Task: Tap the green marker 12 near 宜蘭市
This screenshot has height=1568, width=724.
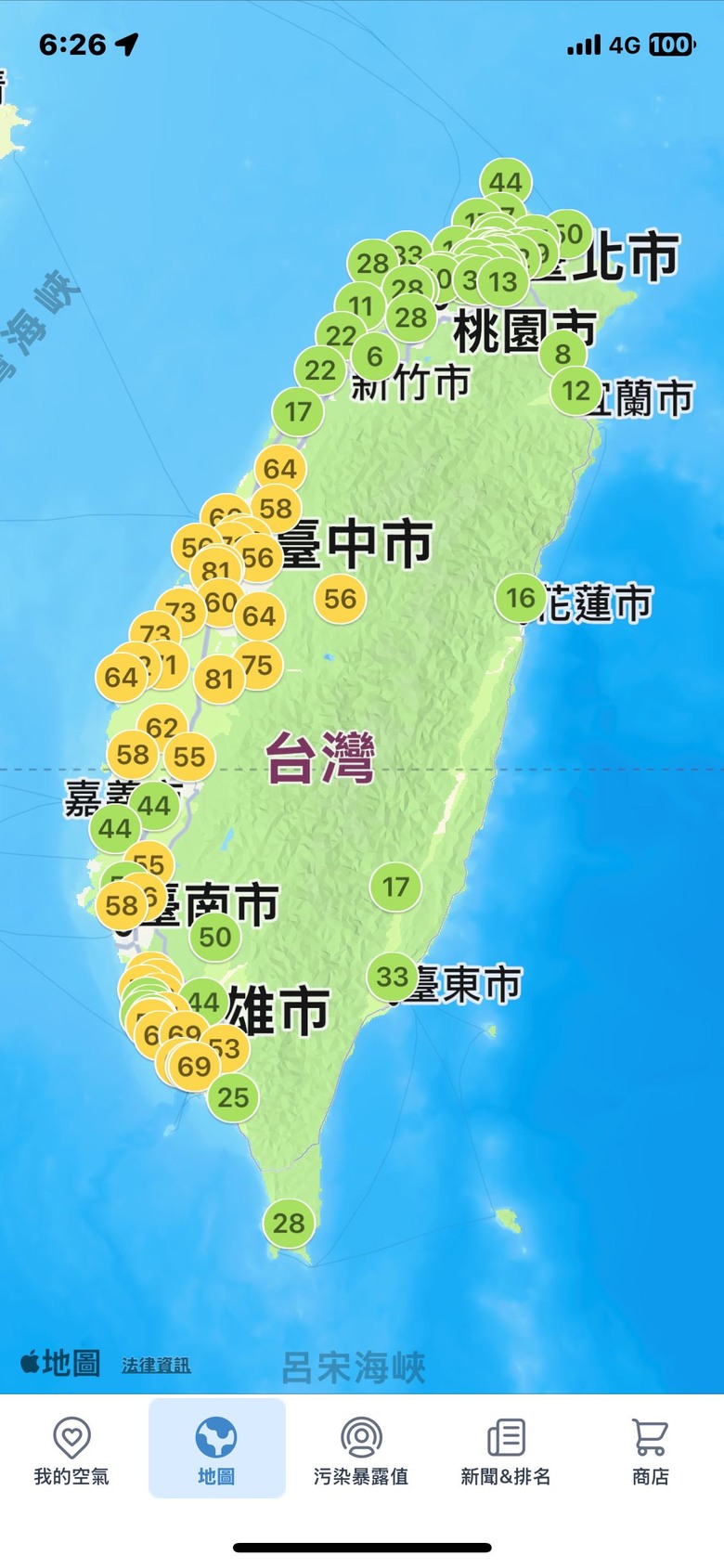Action: (576, 390)
